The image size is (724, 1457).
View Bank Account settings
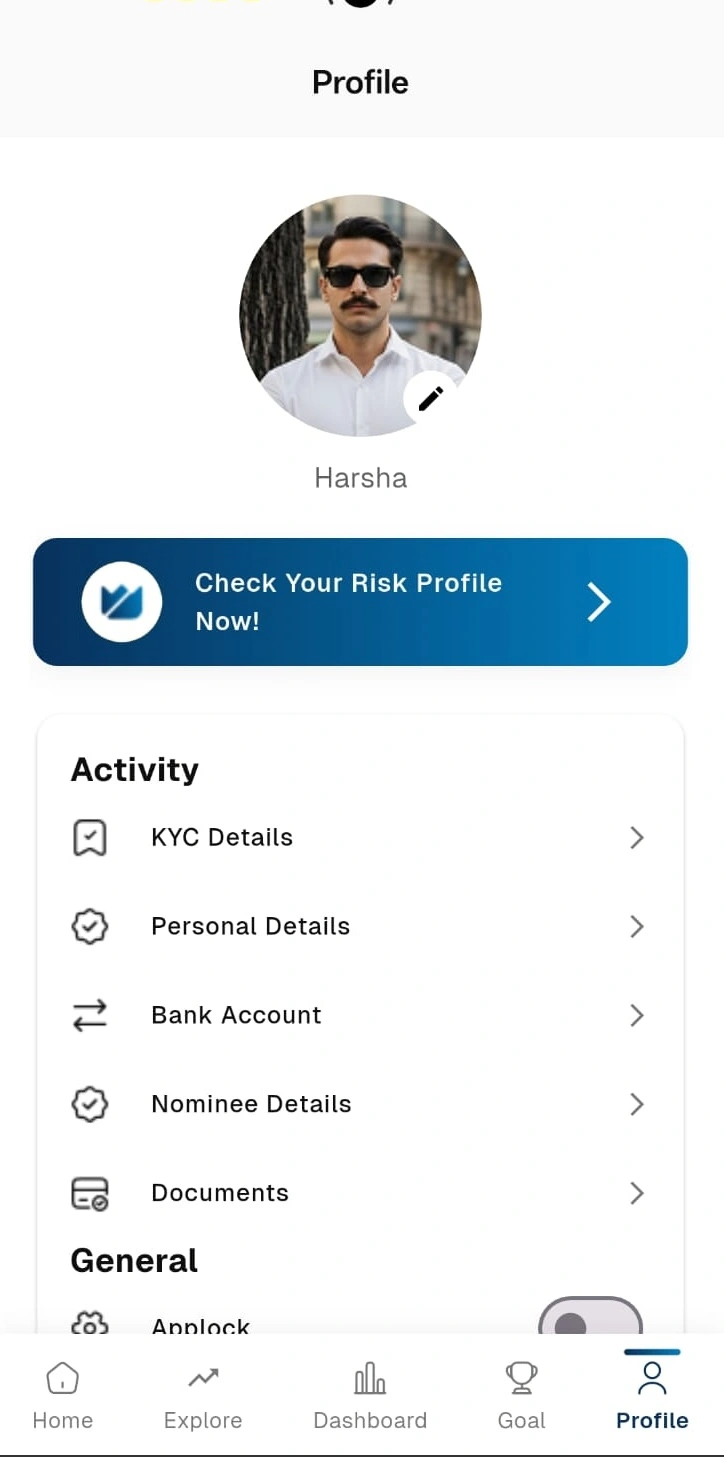tap(360, 1015)
